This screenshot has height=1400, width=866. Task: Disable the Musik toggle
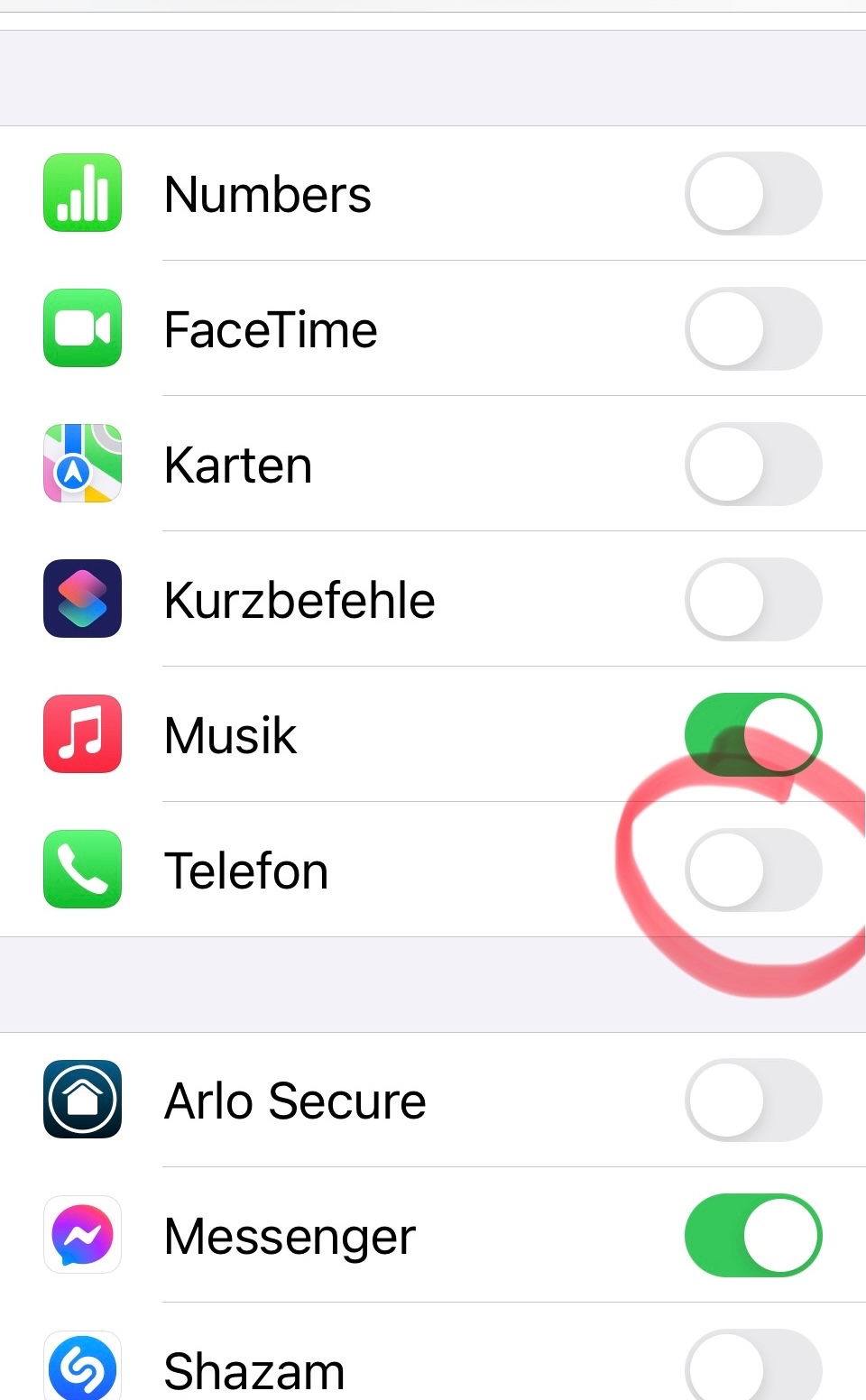pyautogui.click(x=753, y=735)
